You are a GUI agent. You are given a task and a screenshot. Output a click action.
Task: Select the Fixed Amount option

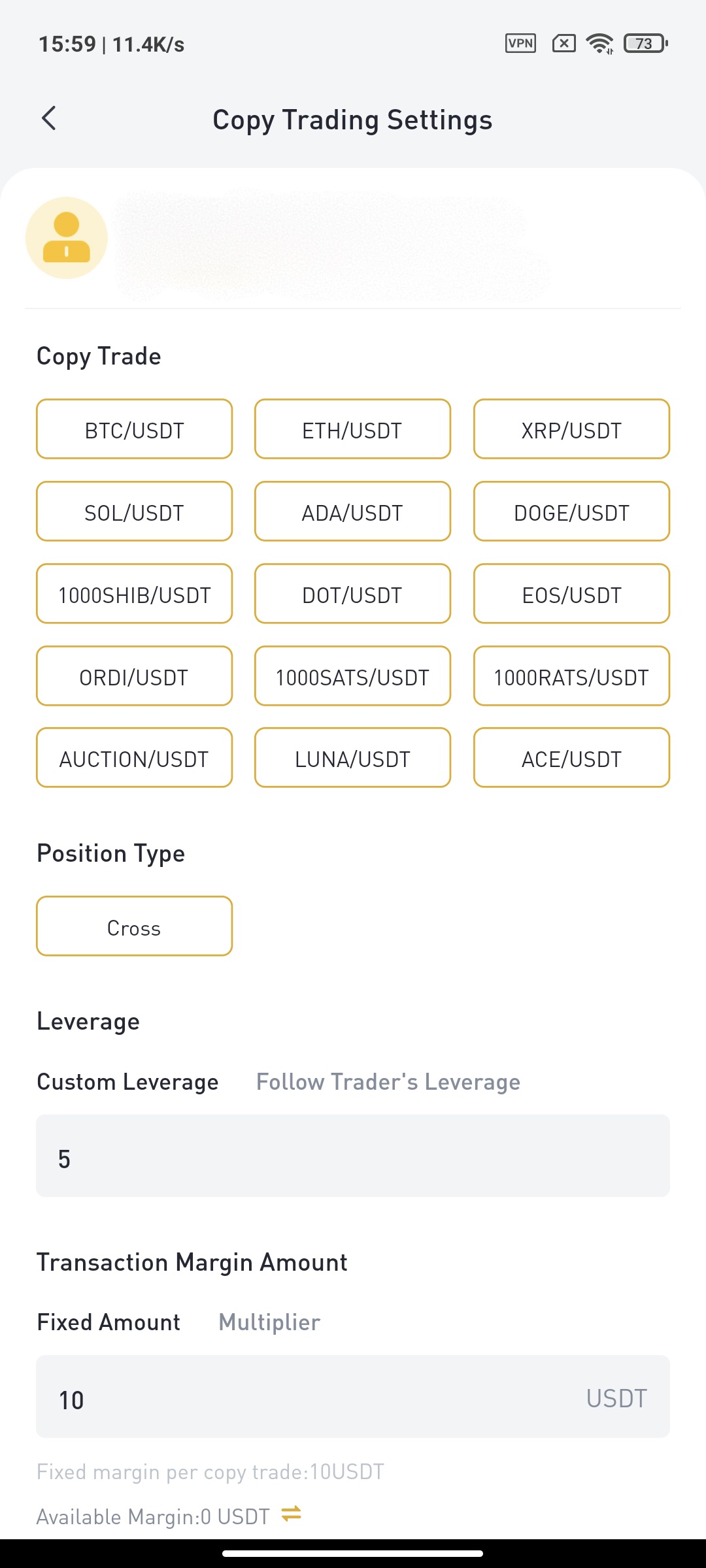[108, 1322]
